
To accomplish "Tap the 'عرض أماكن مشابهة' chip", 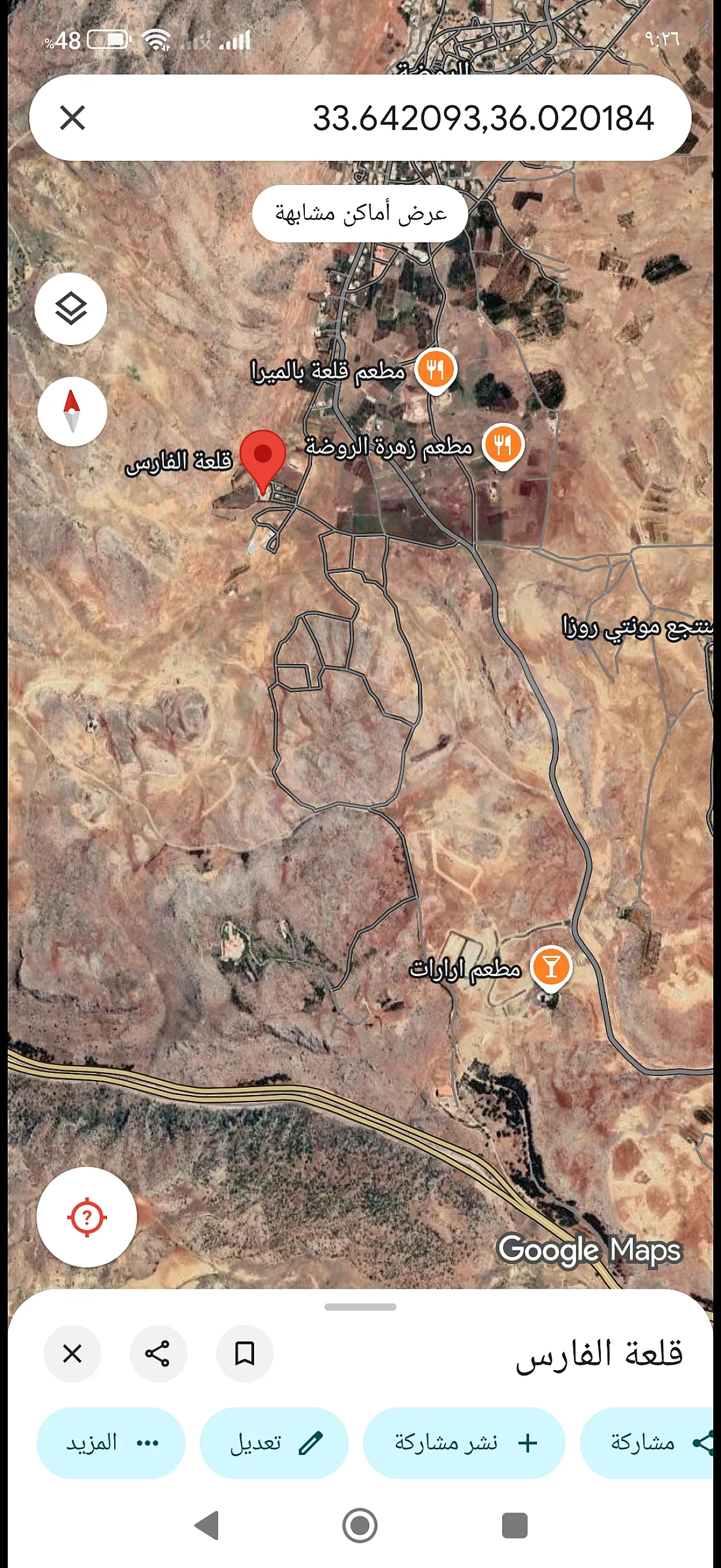I will (360, 213).
